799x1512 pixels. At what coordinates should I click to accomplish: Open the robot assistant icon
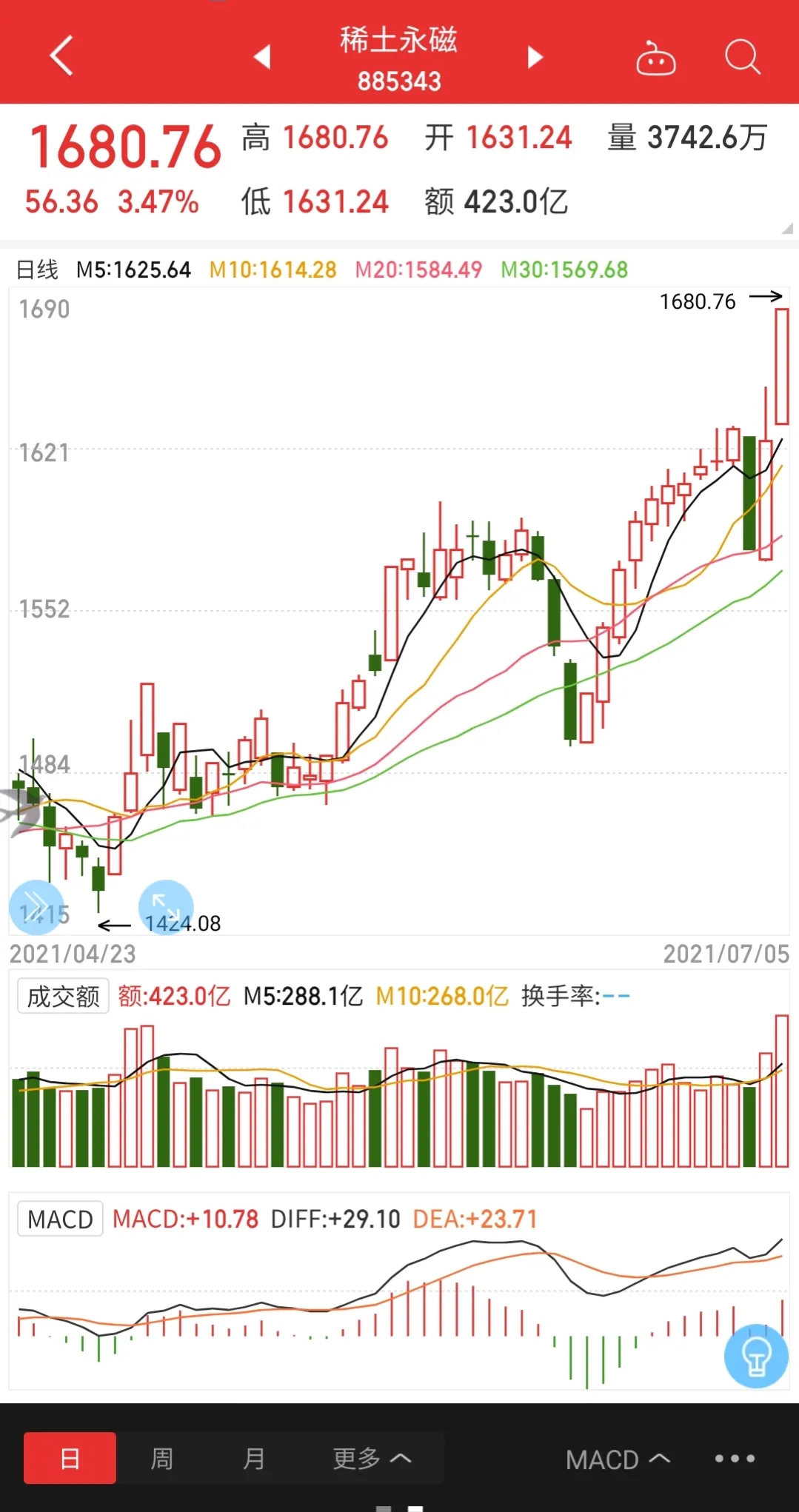tap(655, 58)
